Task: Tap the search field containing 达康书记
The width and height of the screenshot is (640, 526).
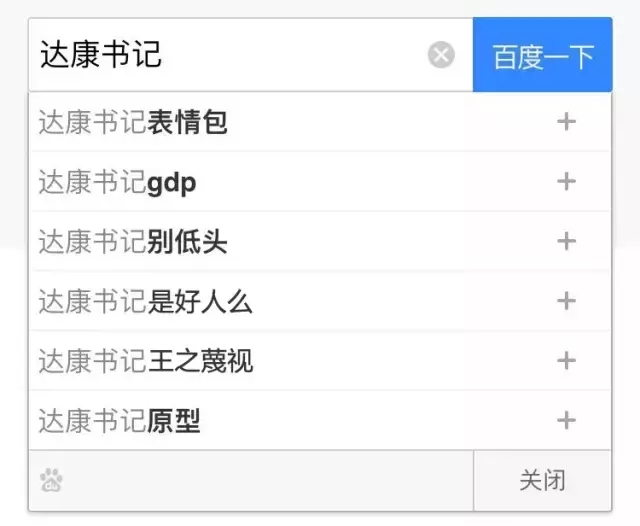Action: point(220,55)
